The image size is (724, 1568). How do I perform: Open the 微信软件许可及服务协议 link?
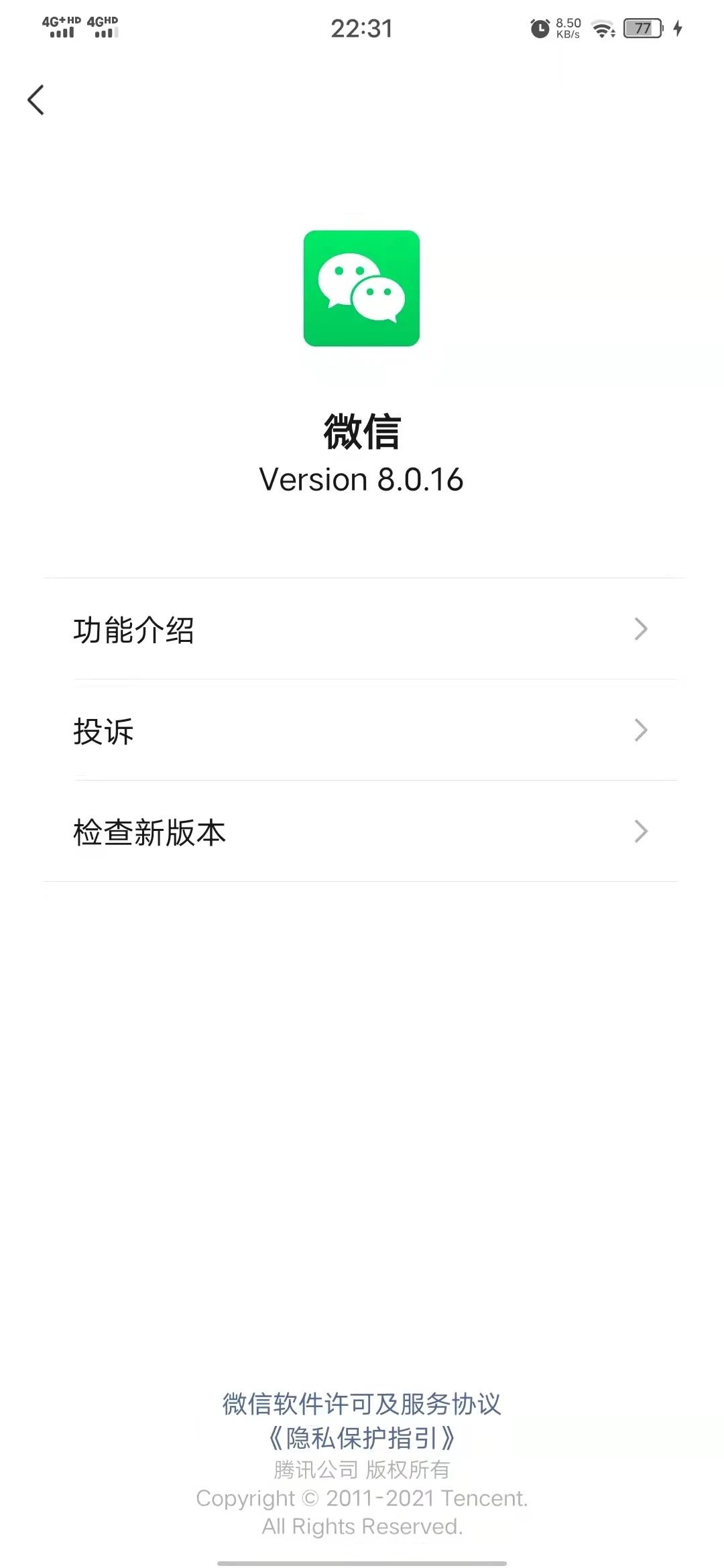[x=362, y=1403]
